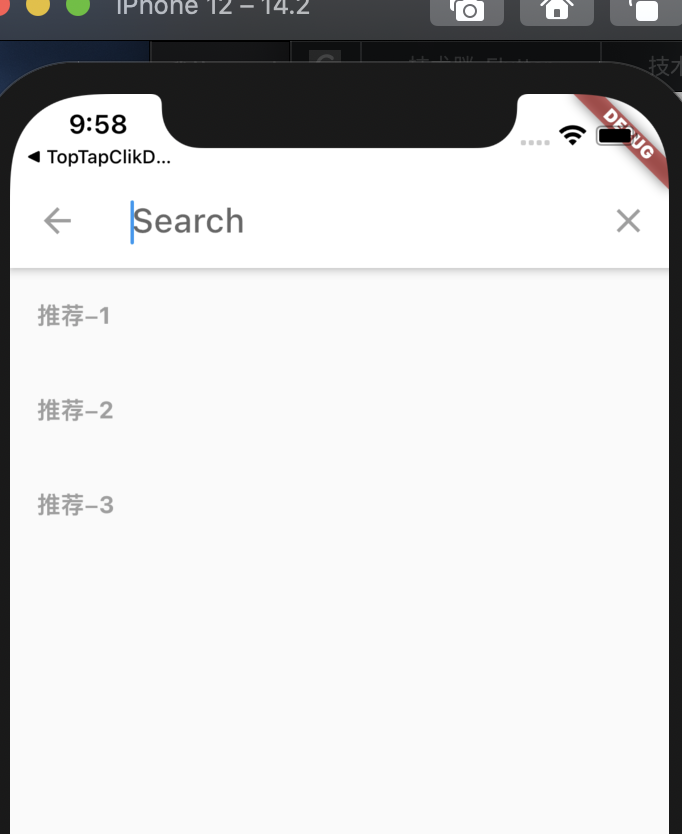This screenshot has height=834, width=682.
Task: Open the 推荐-3 suggestion
Action: pyautogui.click(x=75, y=505)
